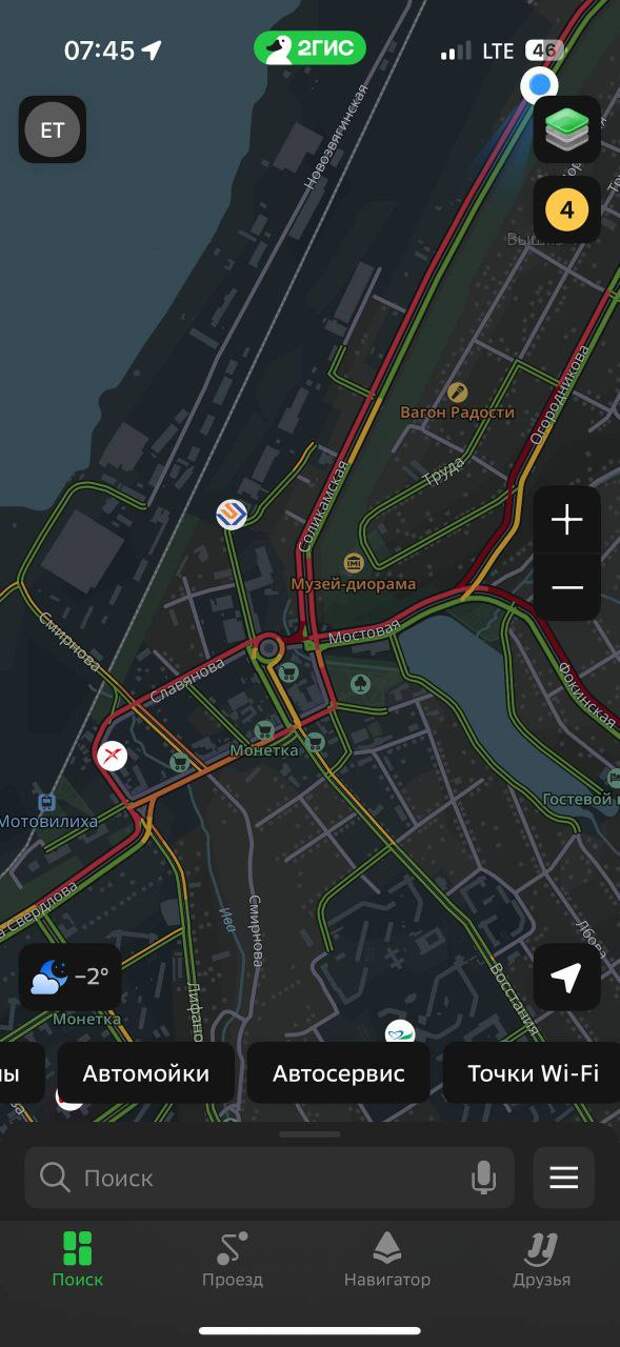Switch to the Проезд tab
620x1347 pixels.
point(232,1258)
